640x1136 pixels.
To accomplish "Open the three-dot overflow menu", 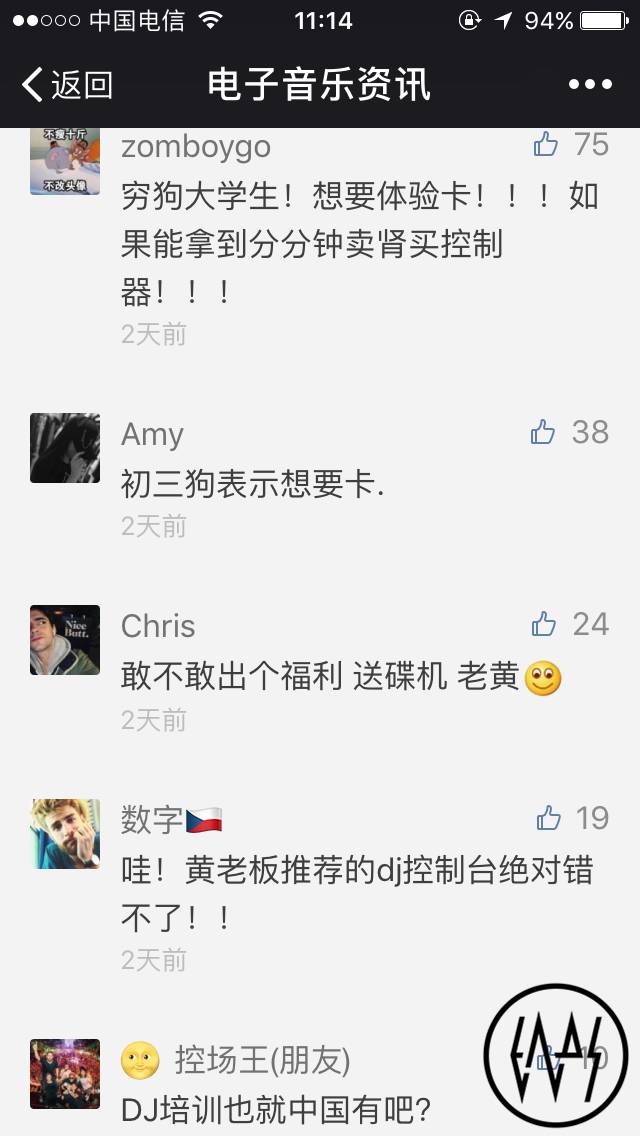I will pos(590,85).
